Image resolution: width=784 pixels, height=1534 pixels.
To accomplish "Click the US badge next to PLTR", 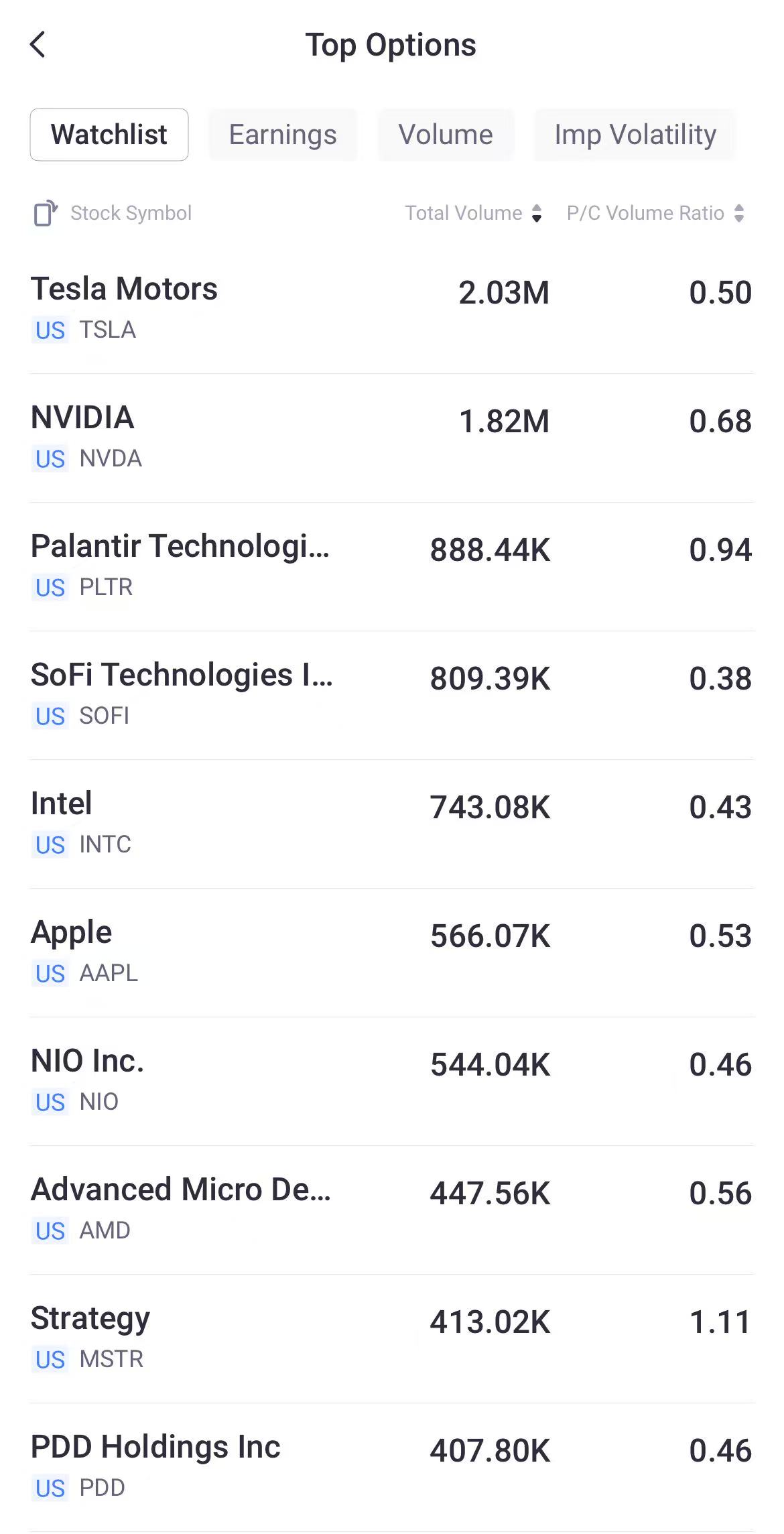I will pyautogui.click(x=50, y=588).
